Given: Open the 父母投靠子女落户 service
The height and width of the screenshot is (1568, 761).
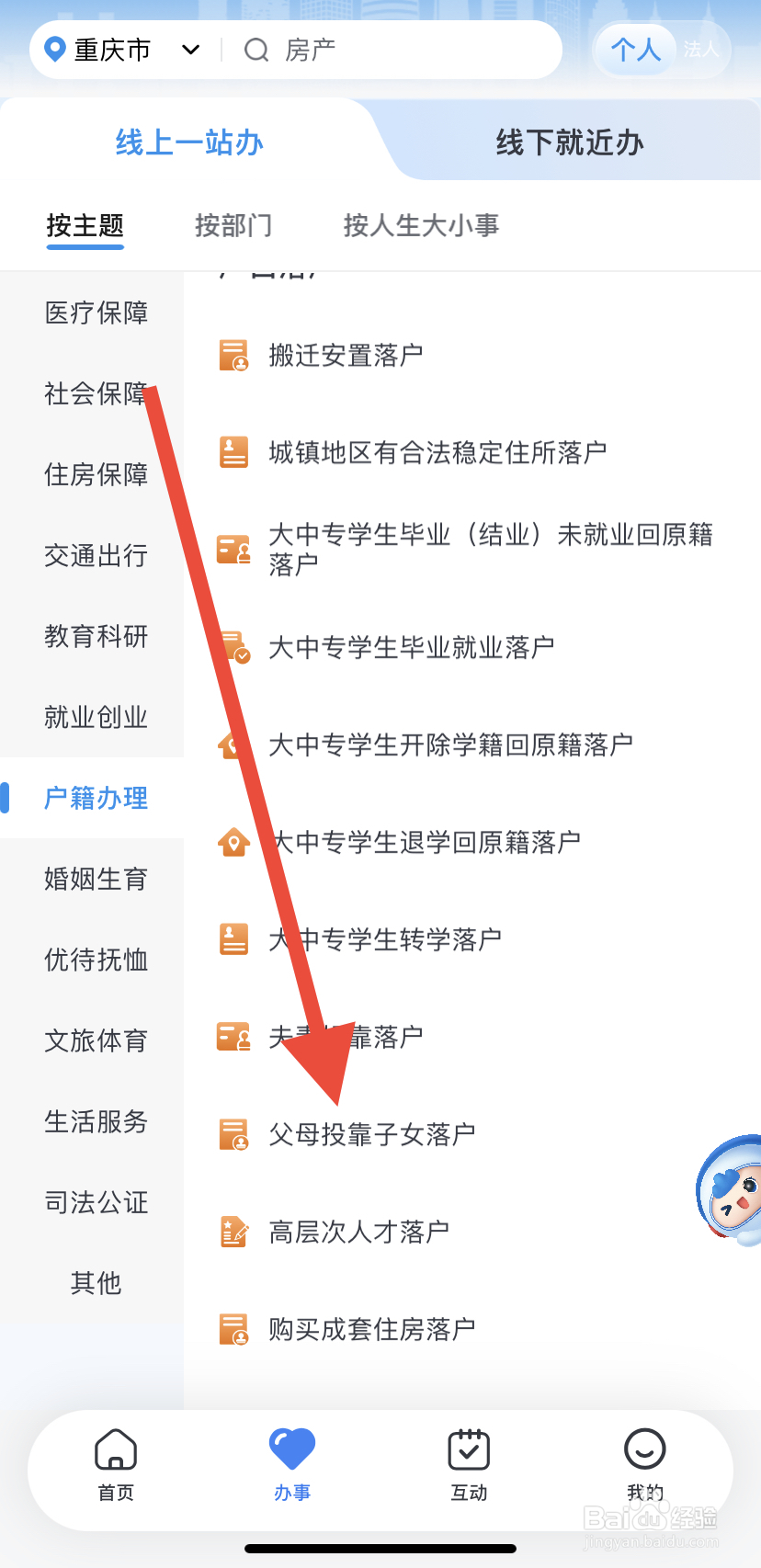Looking at the screenshot, I should pyautogui.click(x=371, y=1133).
